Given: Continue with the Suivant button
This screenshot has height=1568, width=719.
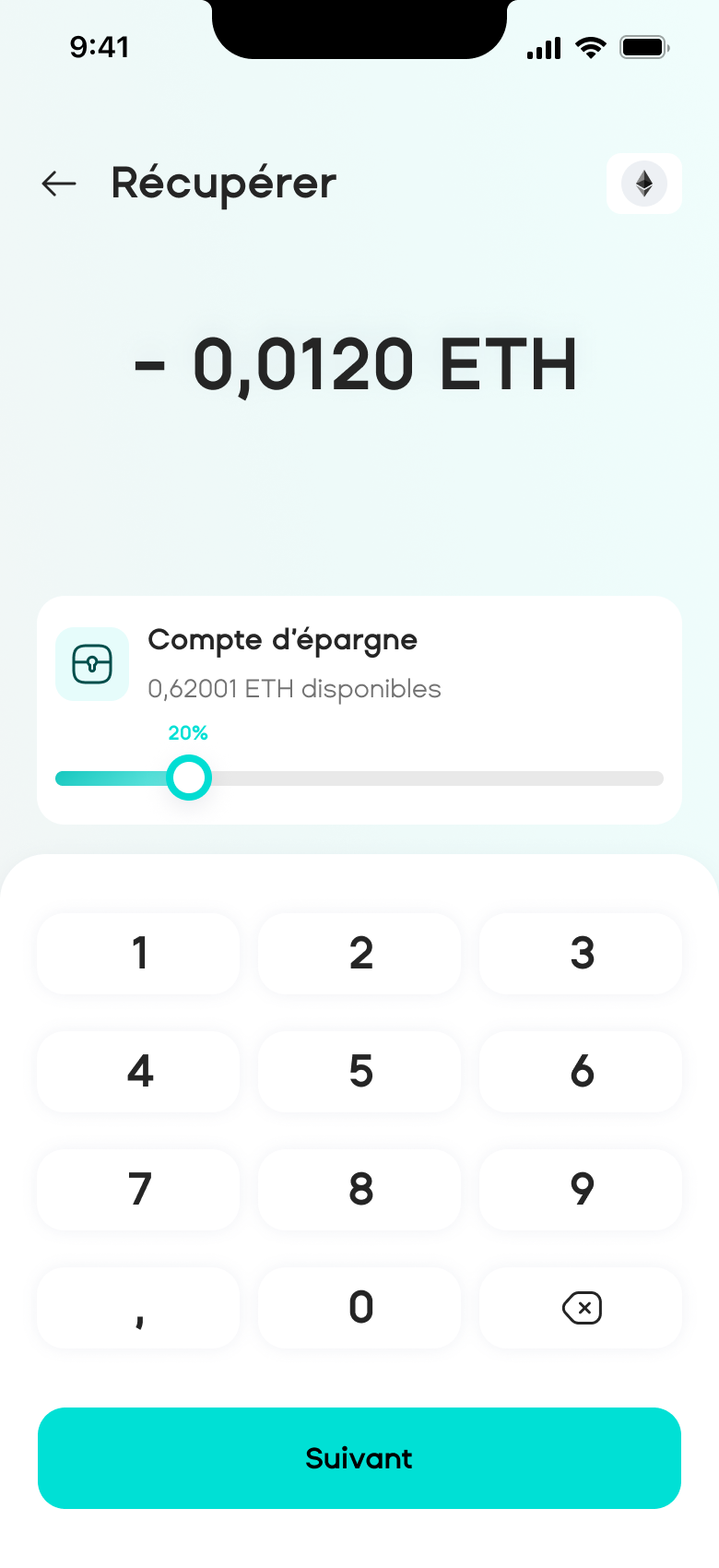Looking at the screenshot, I should click(x=359, y=1457).
